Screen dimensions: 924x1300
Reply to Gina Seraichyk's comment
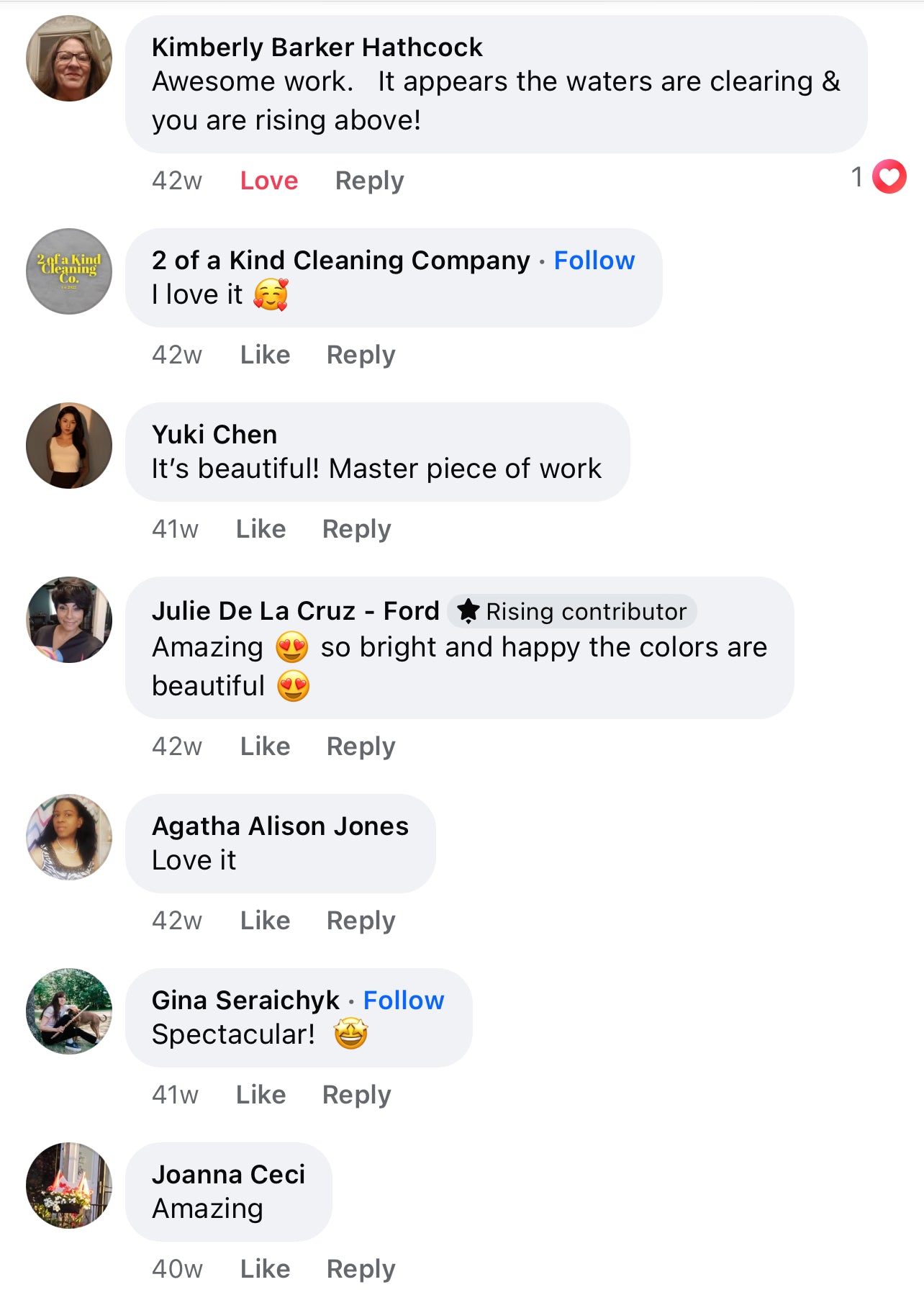tap(356, 1095)
